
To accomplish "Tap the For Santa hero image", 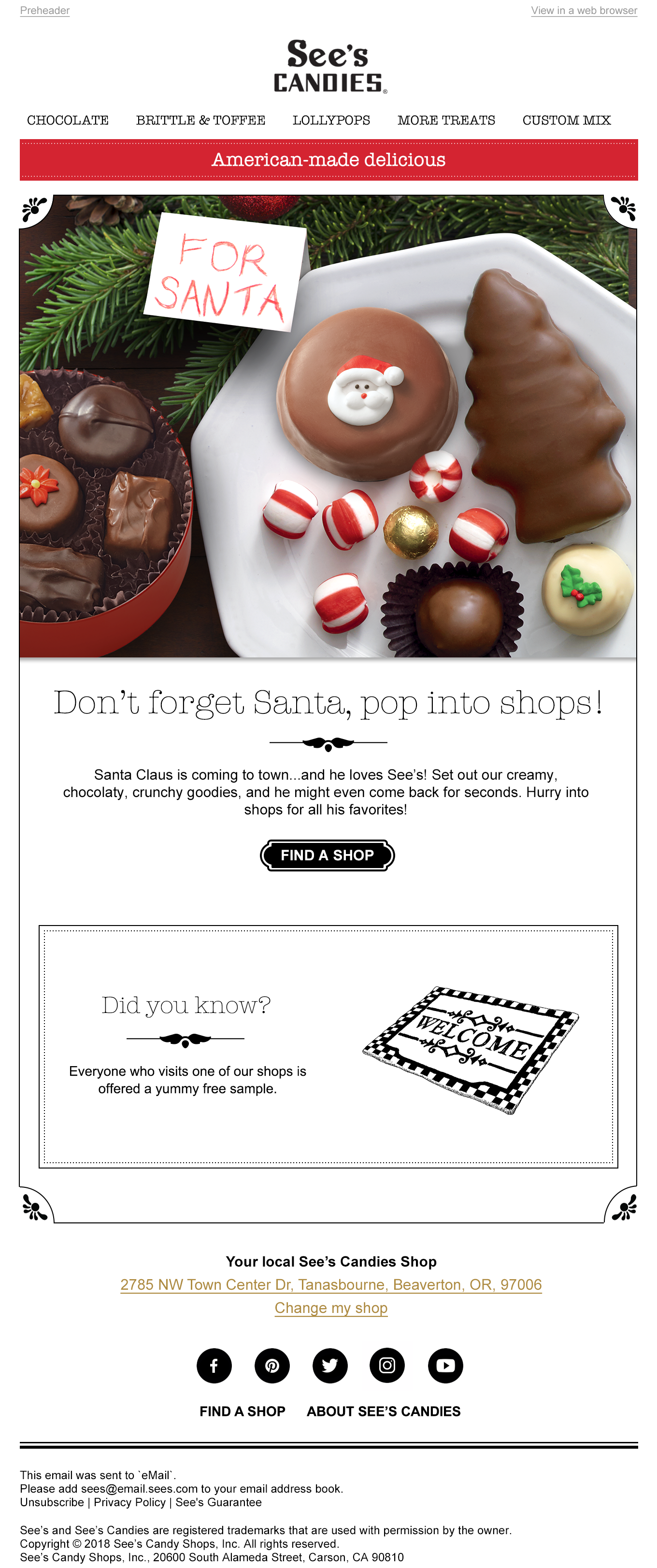I will point(328,426).
